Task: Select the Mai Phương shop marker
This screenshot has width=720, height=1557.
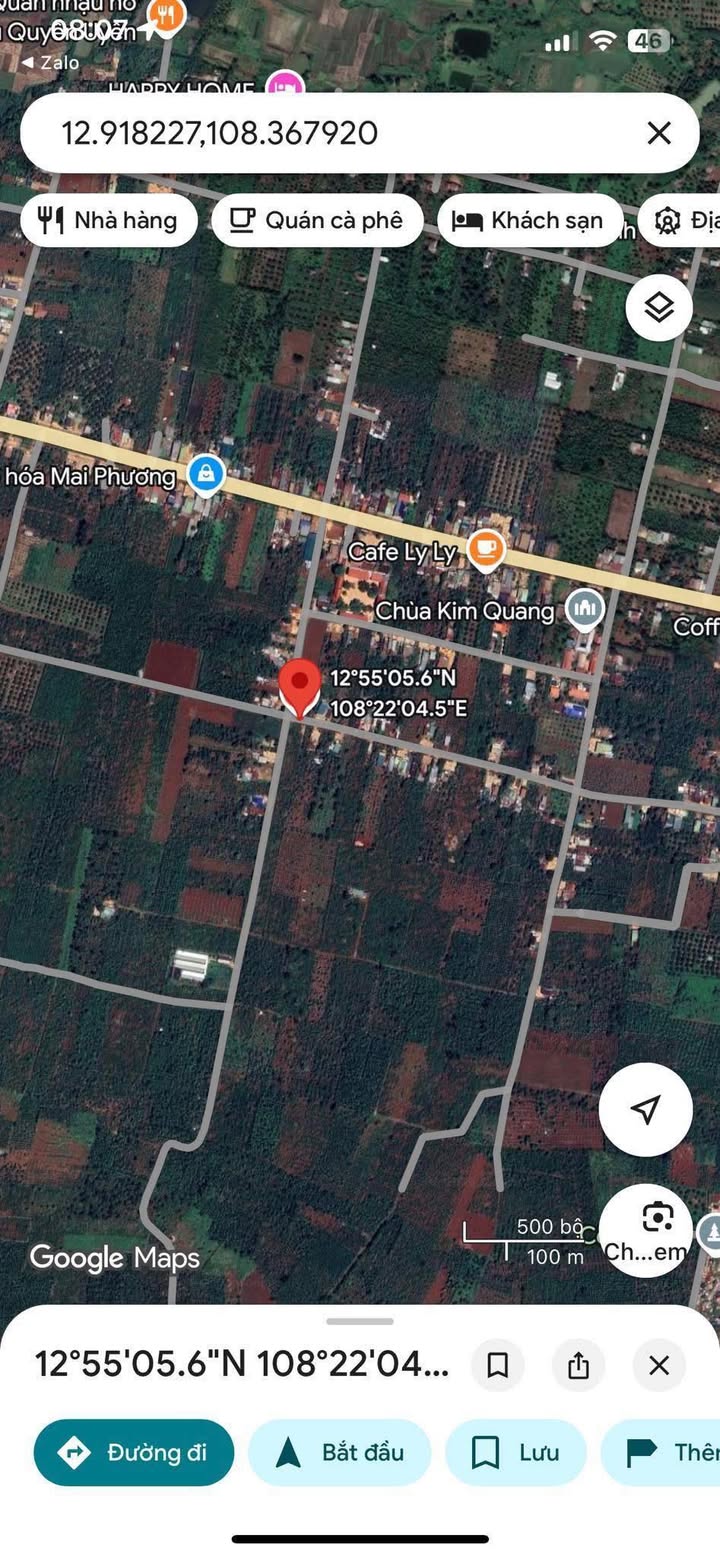Action: pos(206,475)
